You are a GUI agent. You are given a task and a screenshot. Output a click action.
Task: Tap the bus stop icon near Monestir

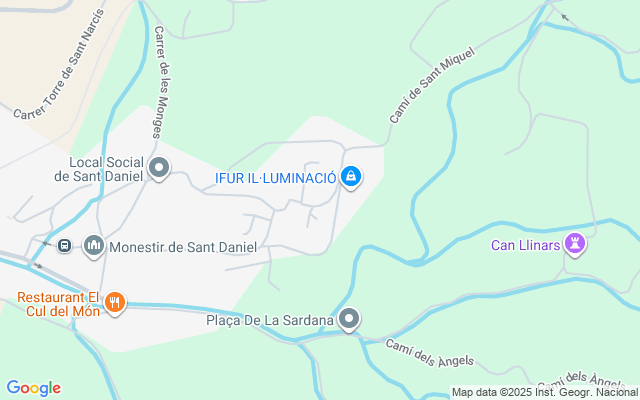point(64,245)
